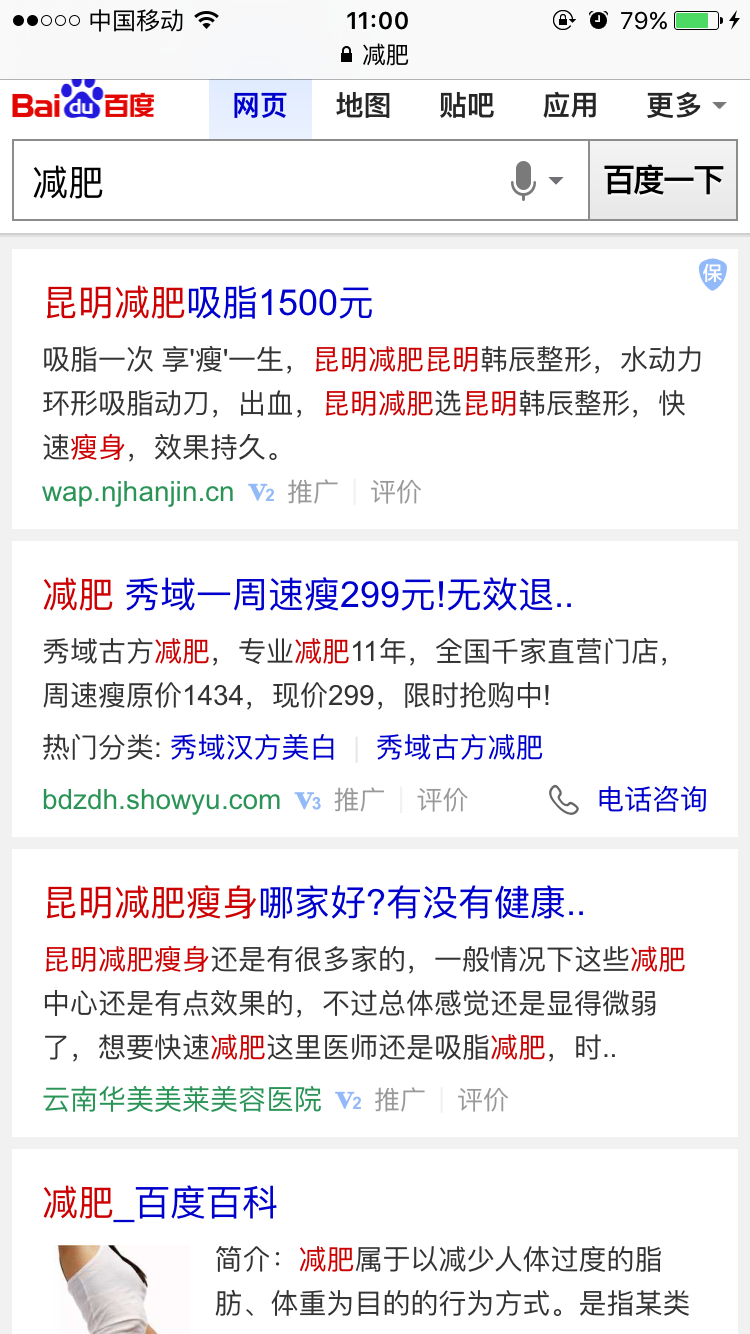Tap the 保 shield badge icon

tap(712, 274)
